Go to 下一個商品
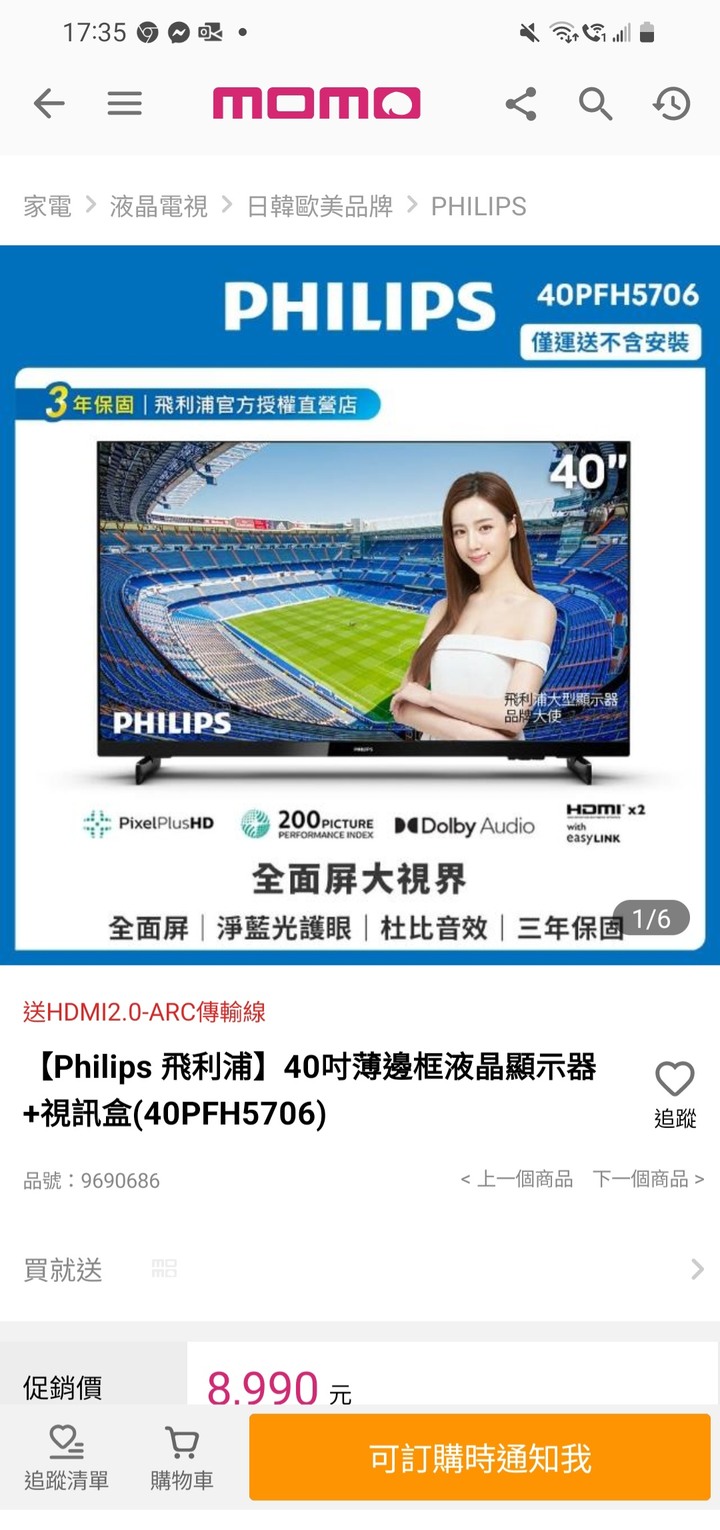 click(x=648, y=1179)
